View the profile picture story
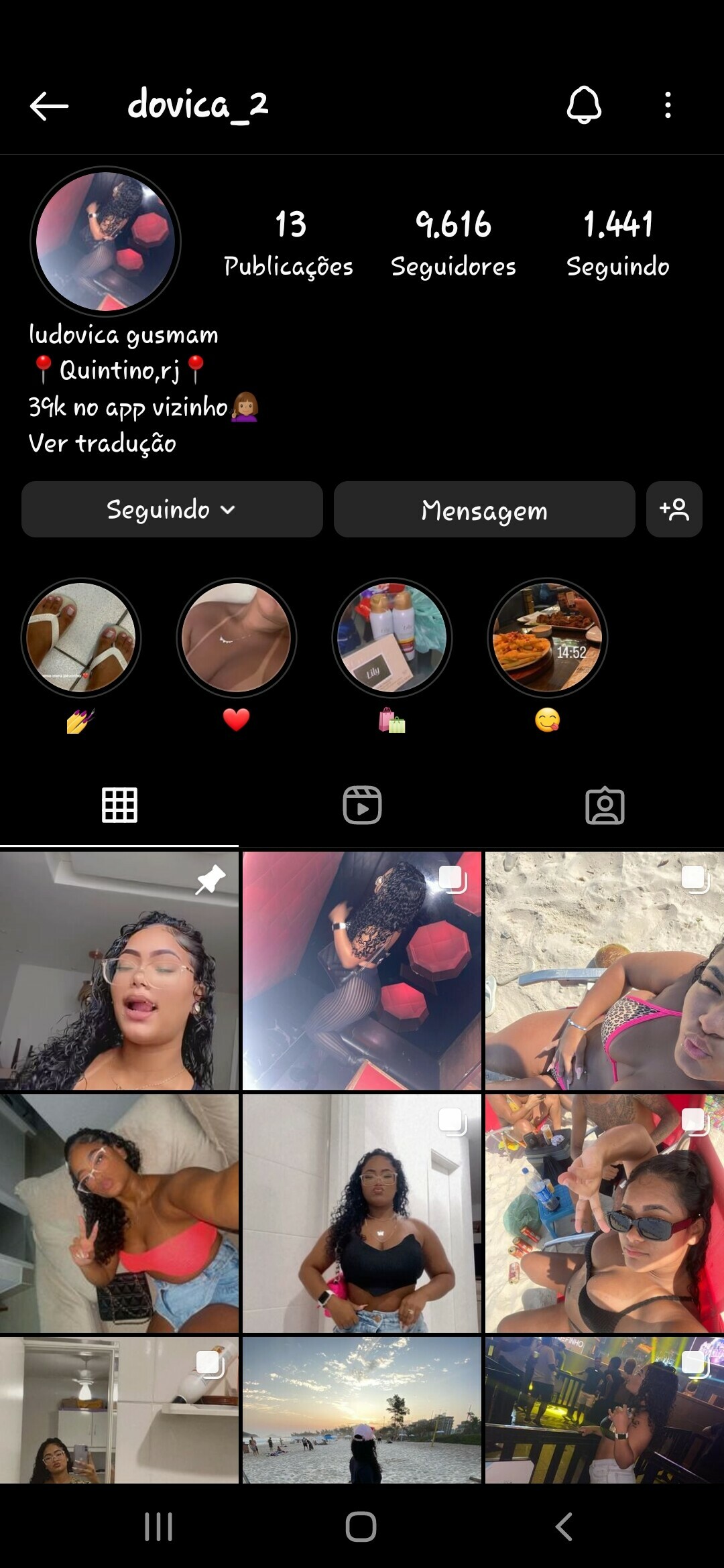Screen dimensions: 724x1568 (105, 241)
